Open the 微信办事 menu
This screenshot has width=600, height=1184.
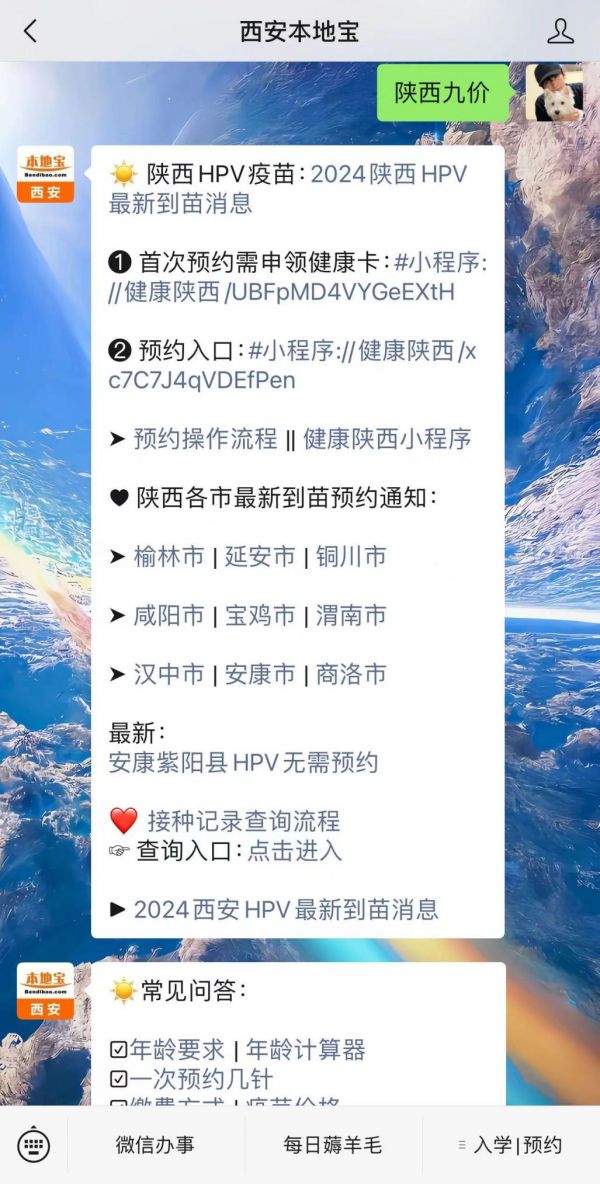pyautogui.click(x=155, y=1145)
